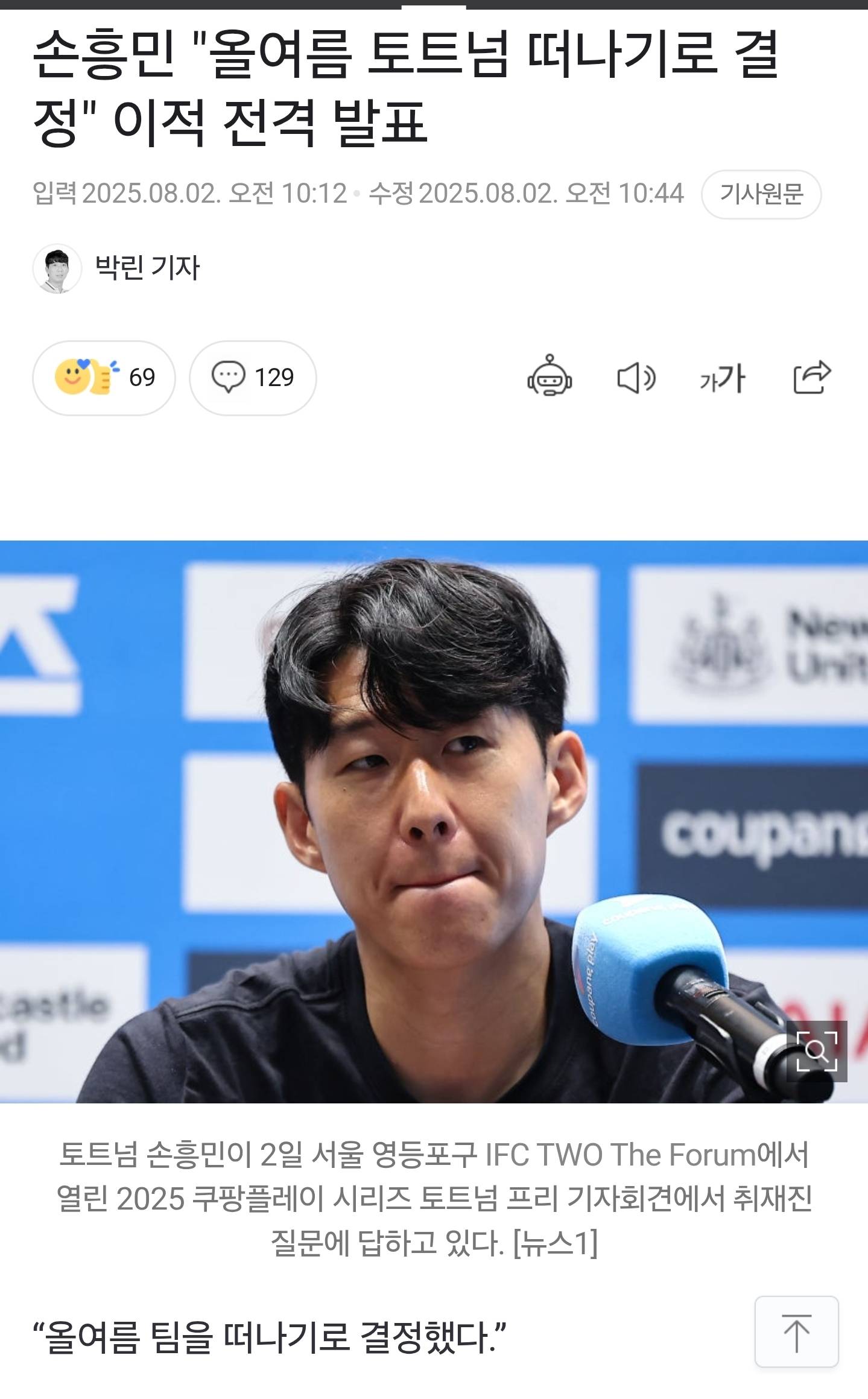Image resolution: width=868 pixels, height=1399 pixels.
Task: Tap the reaction button with 69 reactions
Action: (104, 378)
